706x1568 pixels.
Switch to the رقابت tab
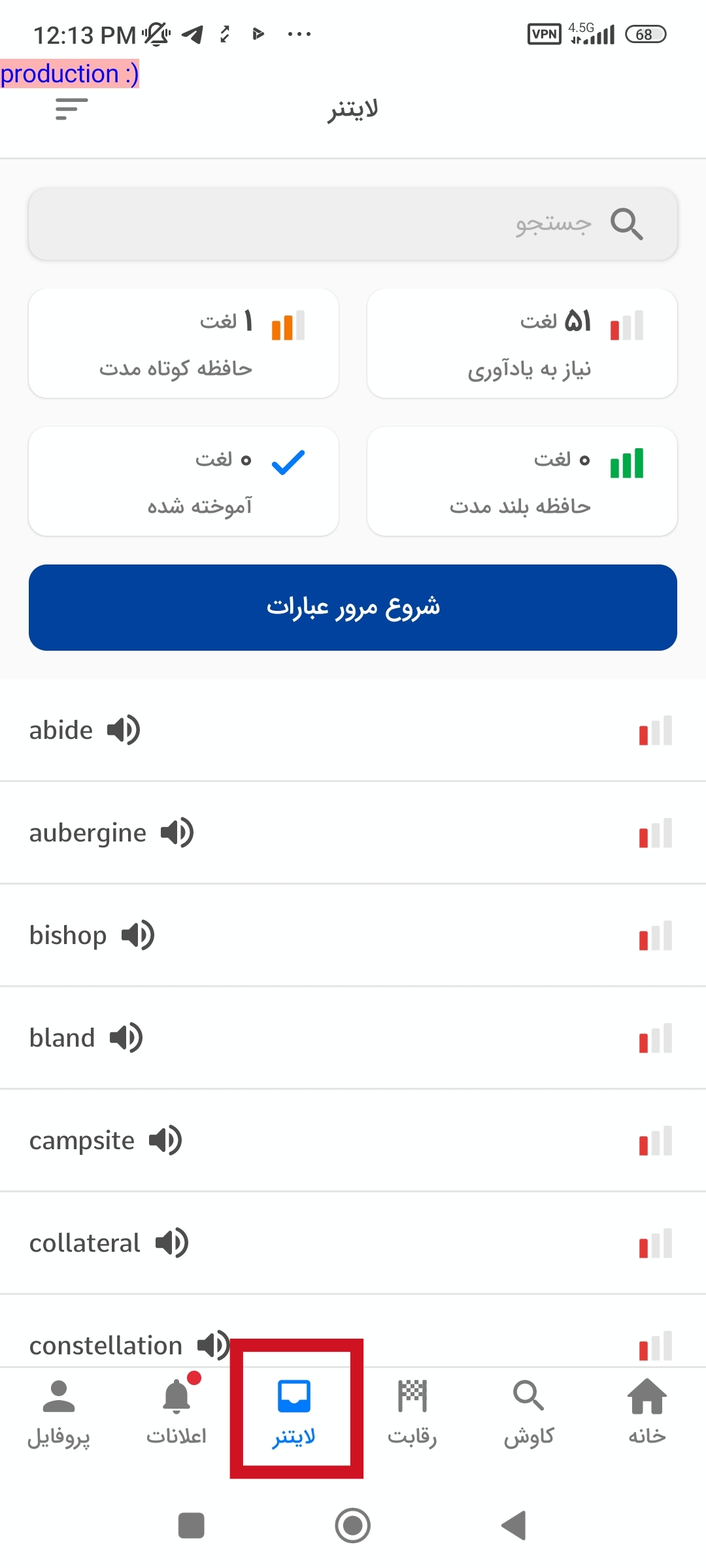[412, 1411]
